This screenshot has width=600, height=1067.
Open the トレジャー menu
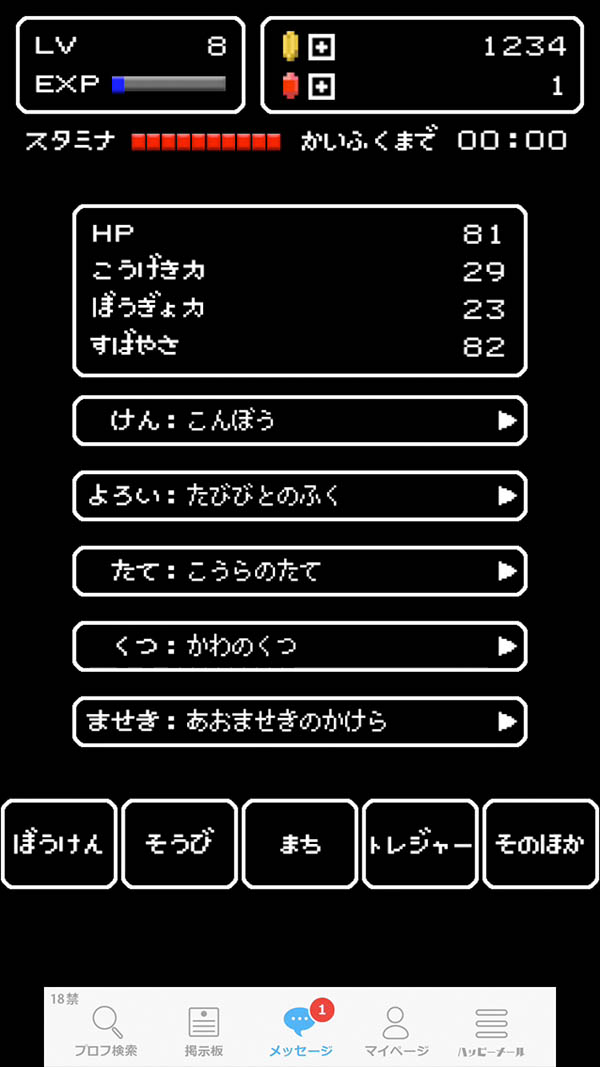pyautogui.click(x=420, y=844)
